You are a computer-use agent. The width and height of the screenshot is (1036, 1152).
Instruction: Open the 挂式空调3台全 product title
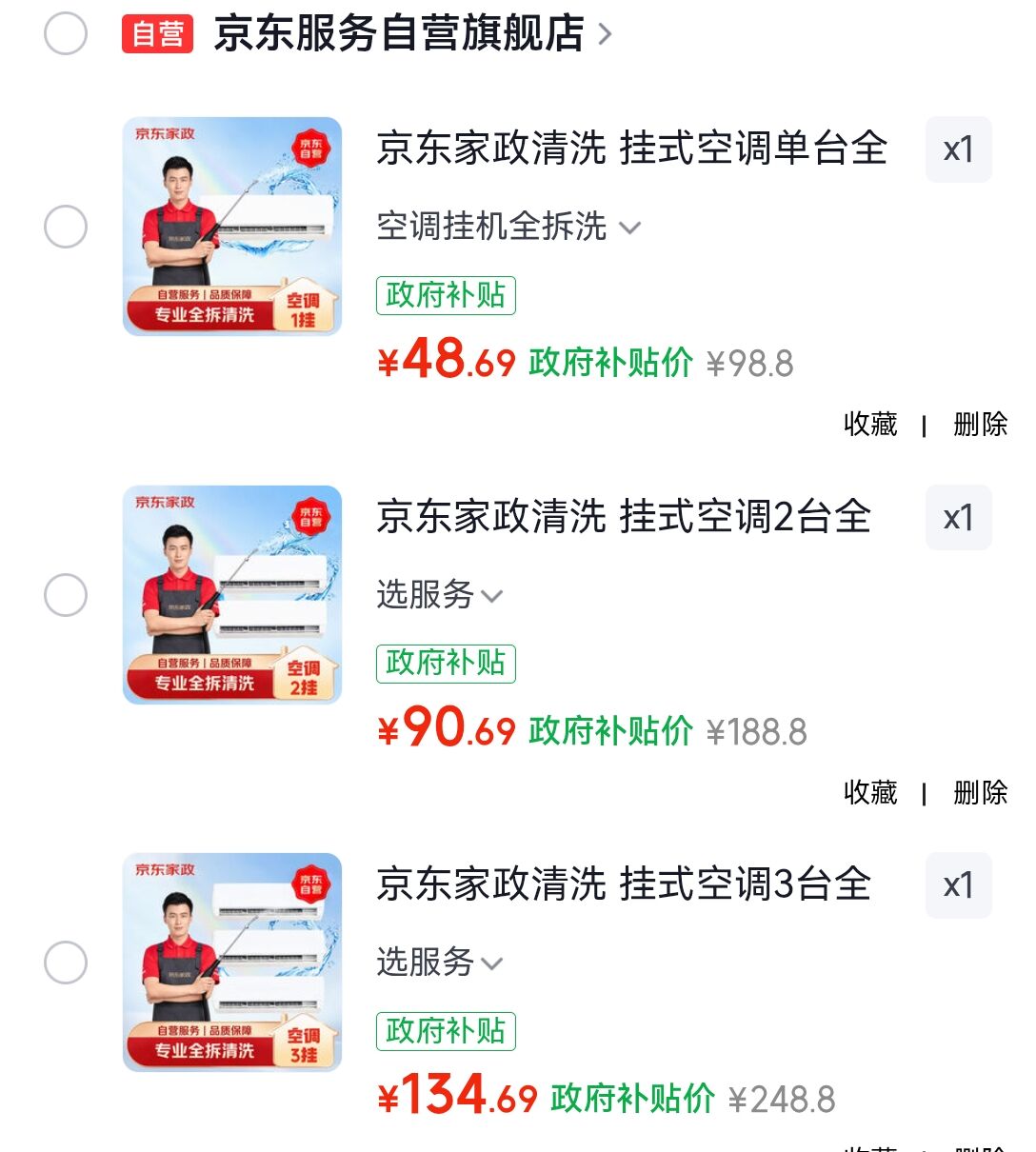pyautogui.click(x=624, y=884)
